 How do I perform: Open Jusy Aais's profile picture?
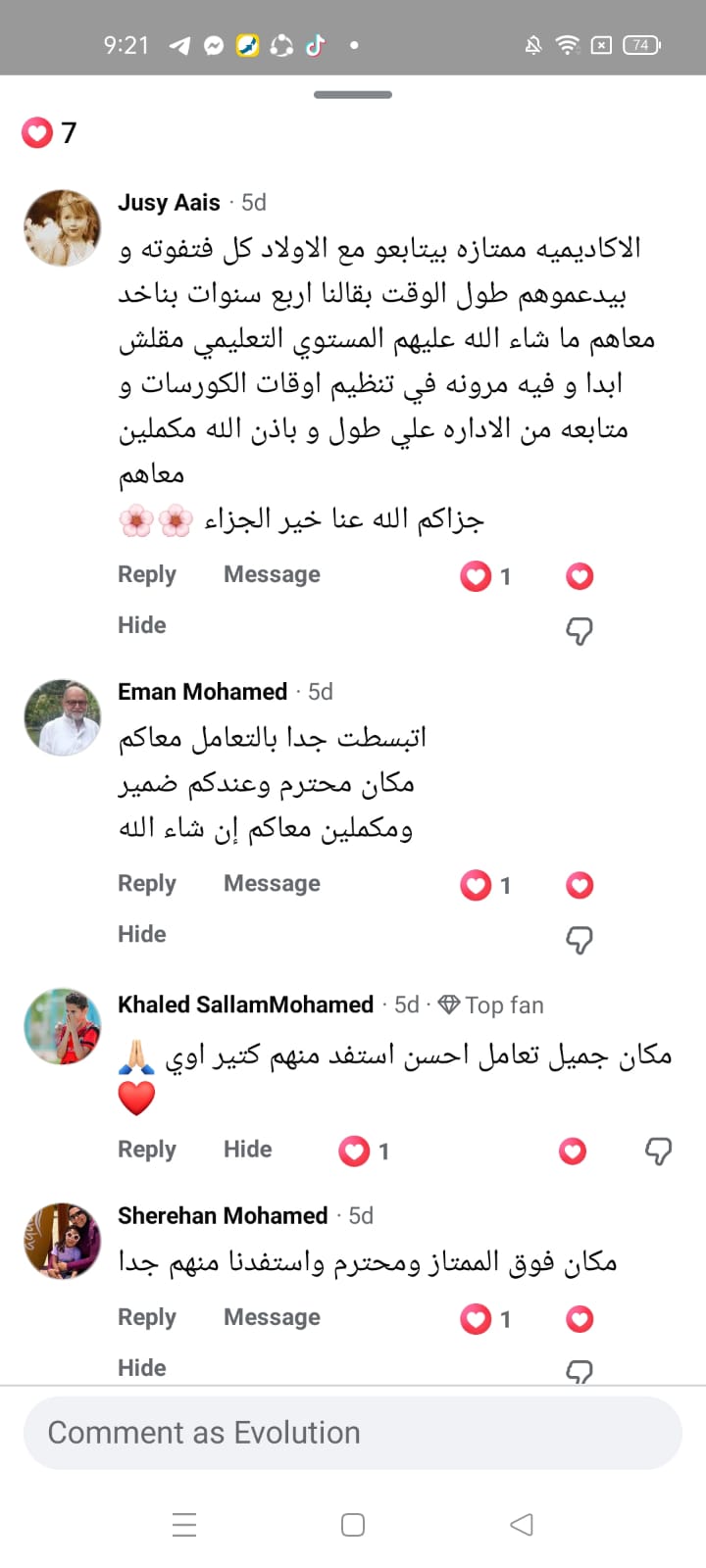coord(63,227)
